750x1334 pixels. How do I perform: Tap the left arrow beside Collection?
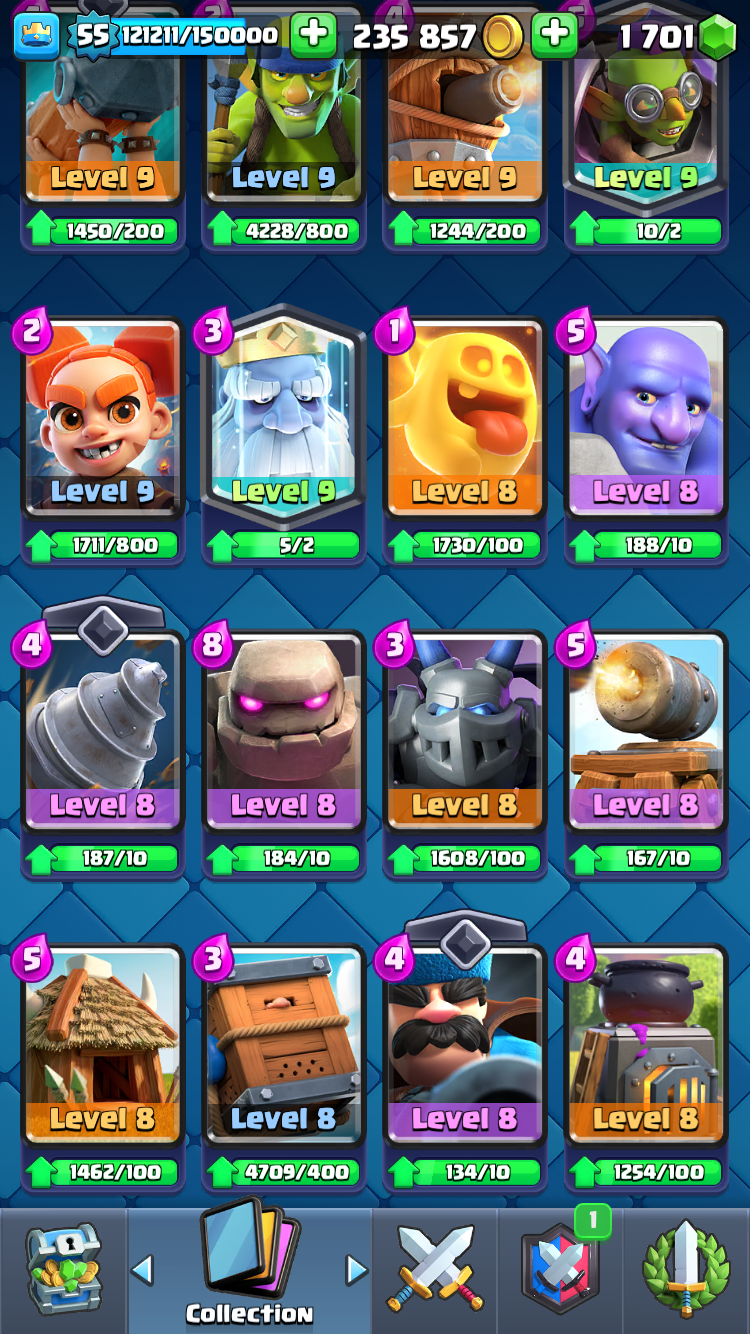tap(142, 1270)
